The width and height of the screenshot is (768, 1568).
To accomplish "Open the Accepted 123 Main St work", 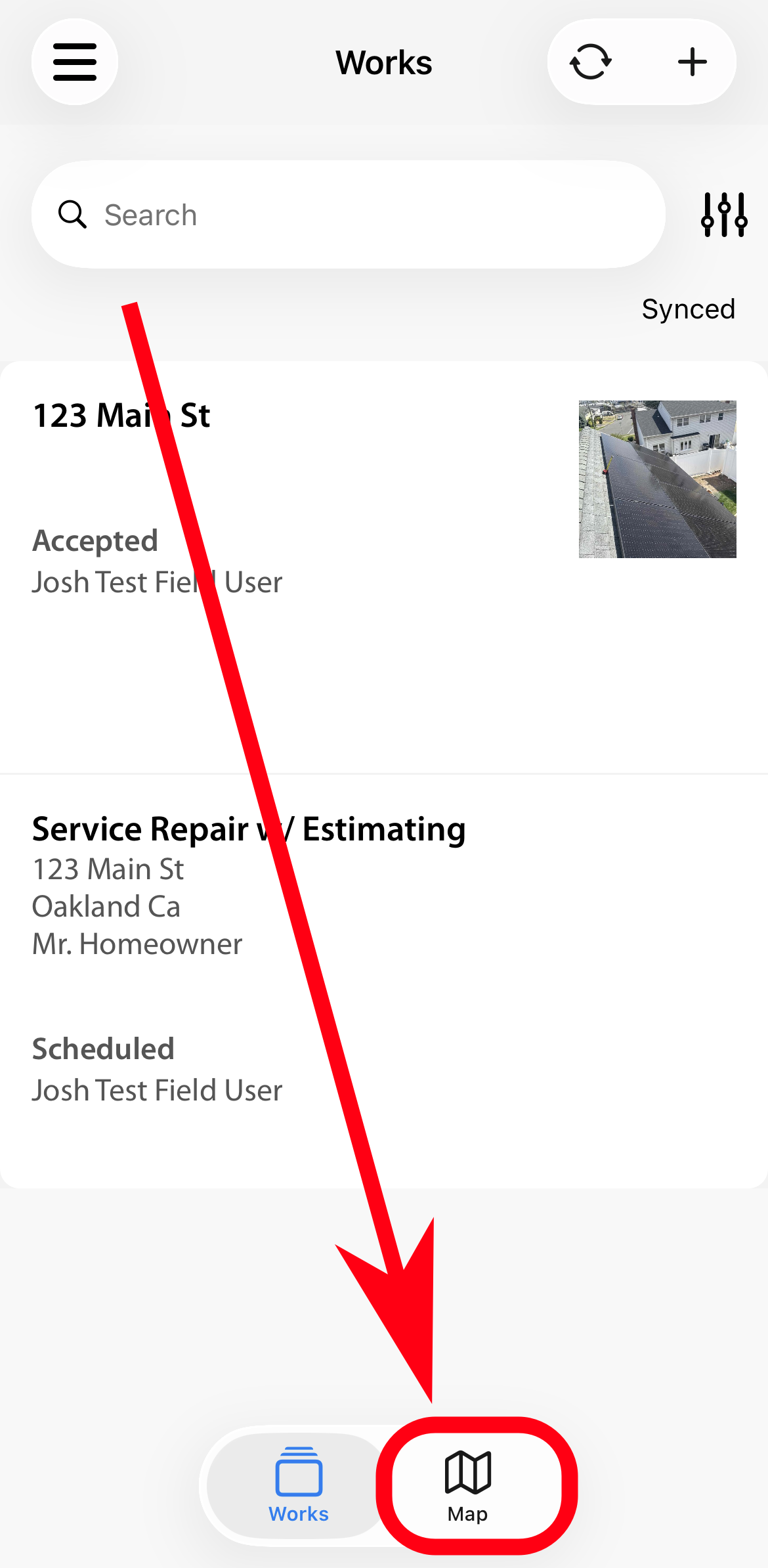I will tap(384, 567).
